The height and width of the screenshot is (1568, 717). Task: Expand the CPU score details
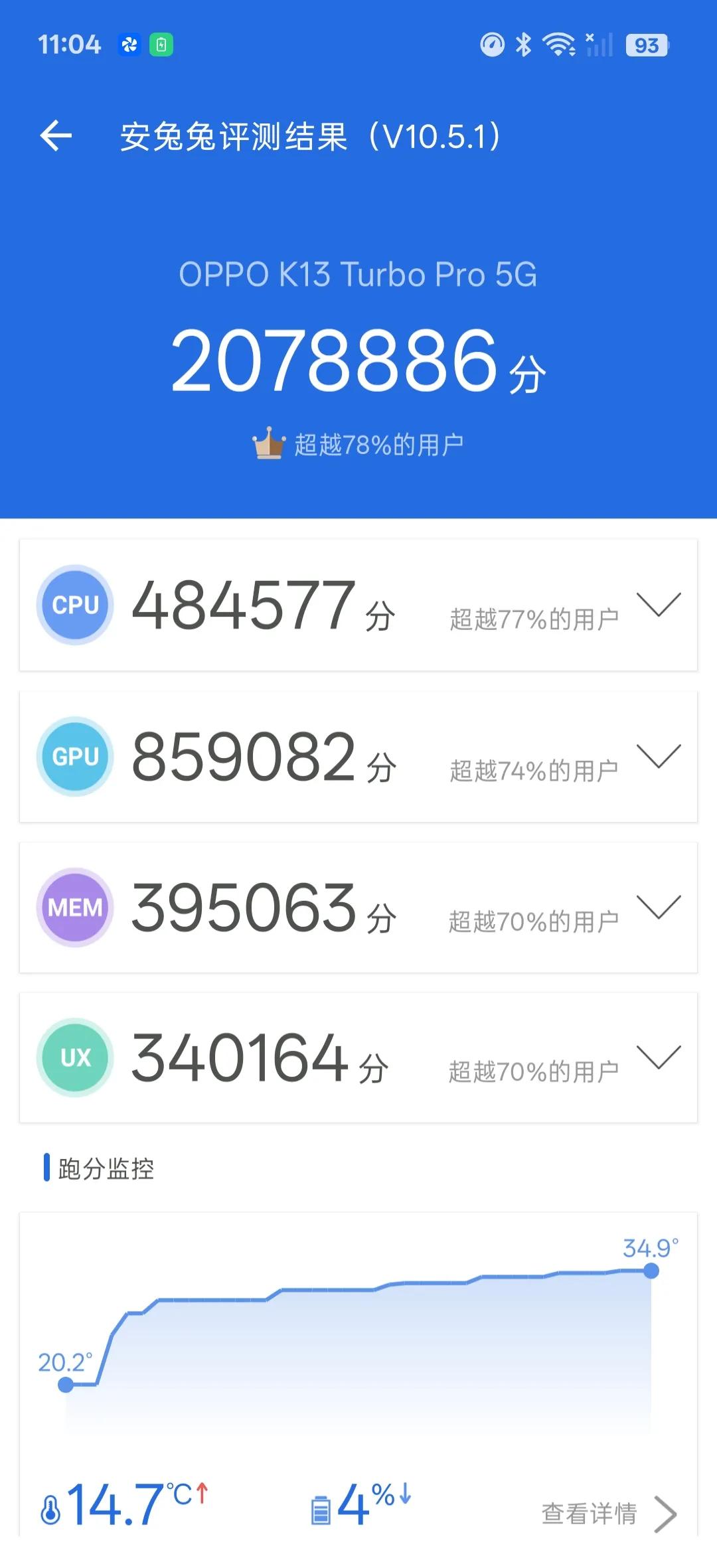659,604
